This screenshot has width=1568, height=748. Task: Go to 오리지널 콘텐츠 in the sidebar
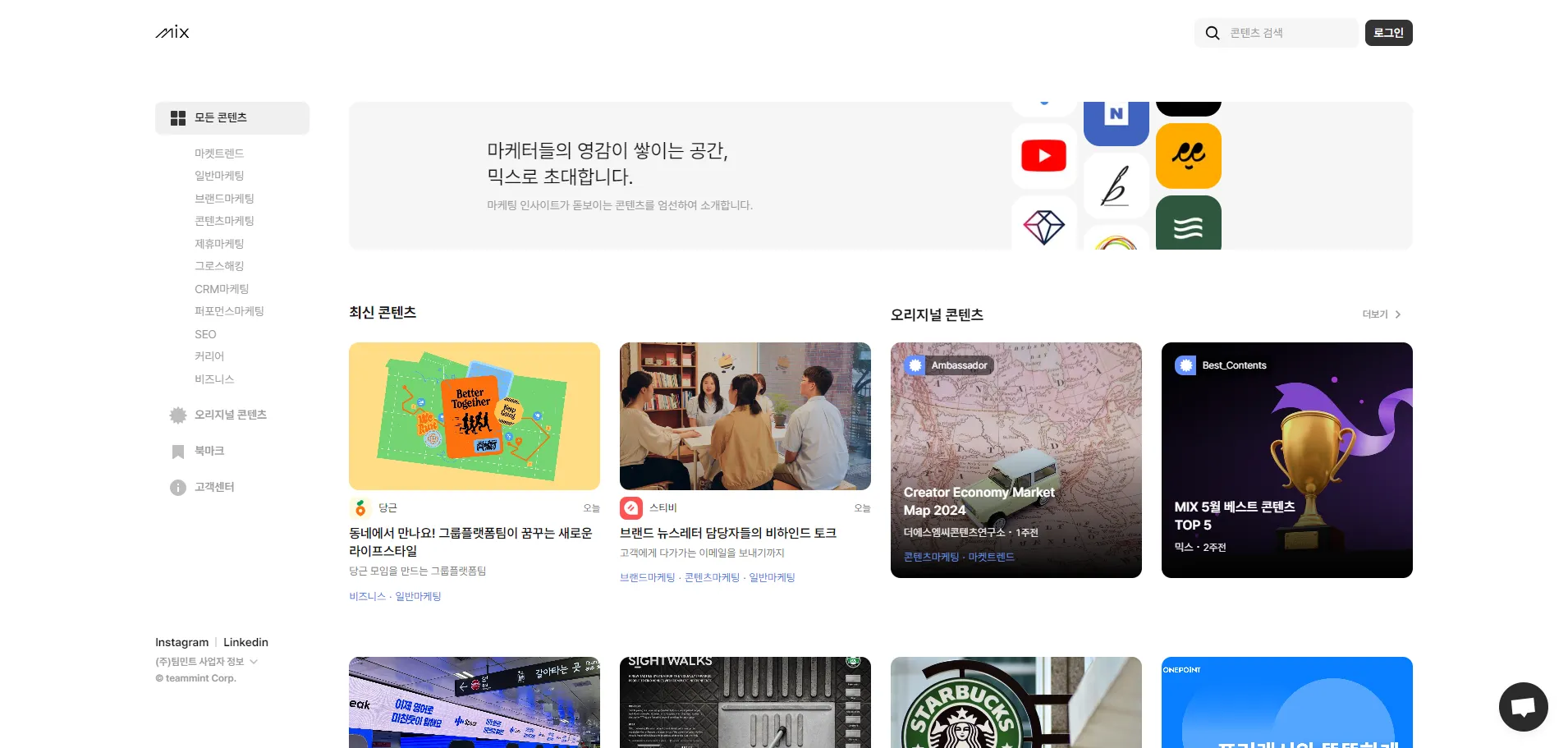click(230, 415)
